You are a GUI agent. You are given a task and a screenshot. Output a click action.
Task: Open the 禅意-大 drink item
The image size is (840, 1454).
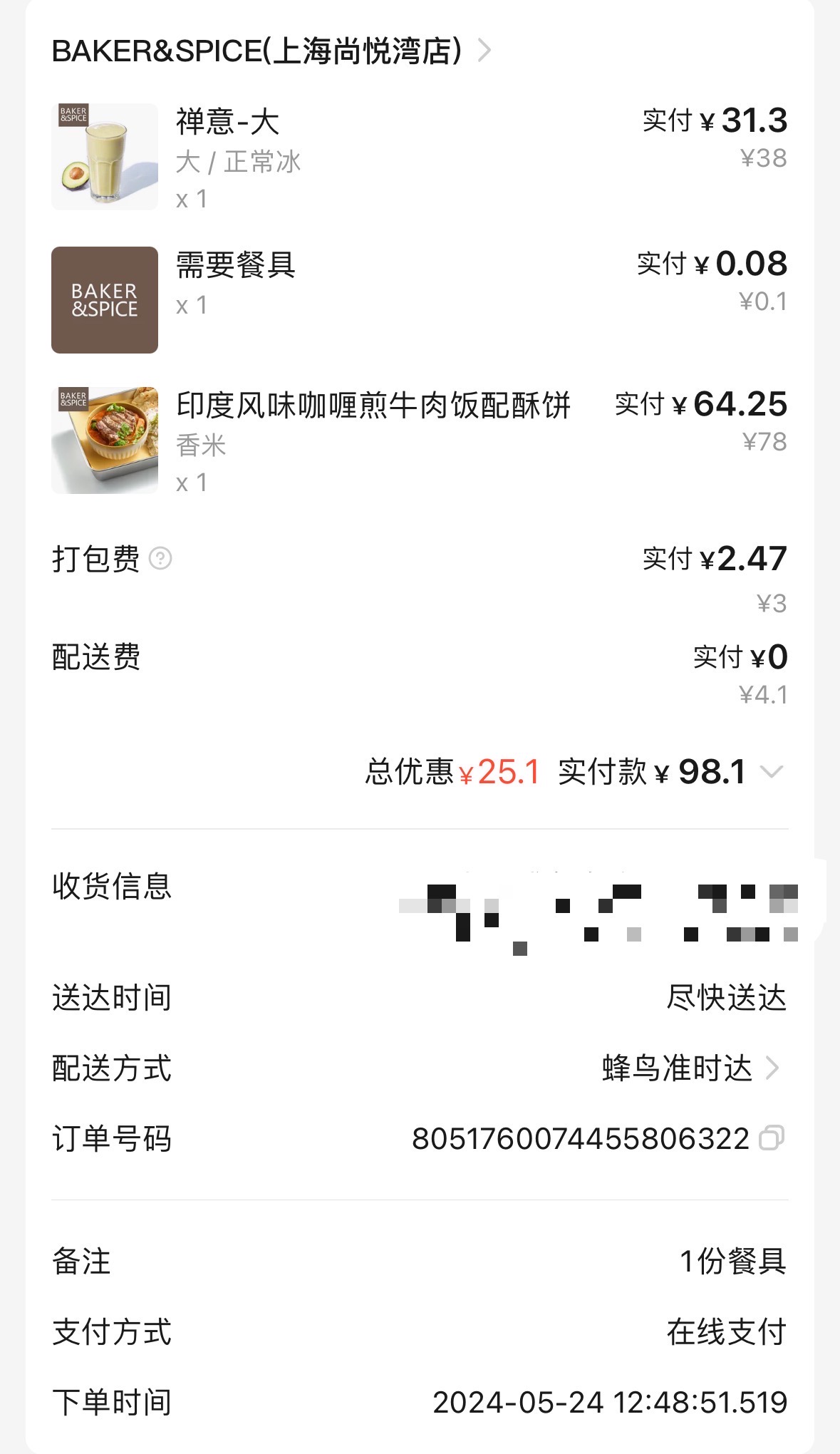[x=419, y=158]
